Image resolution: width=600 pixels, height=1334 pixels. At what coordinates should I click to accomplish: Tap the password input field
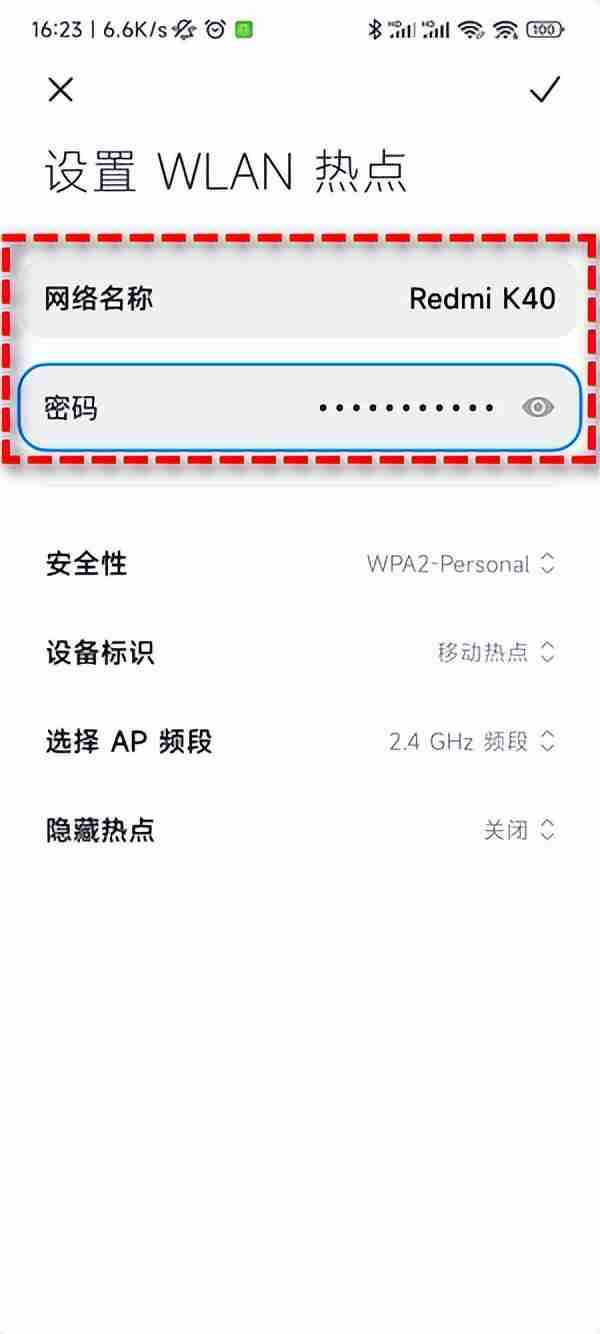300,407
